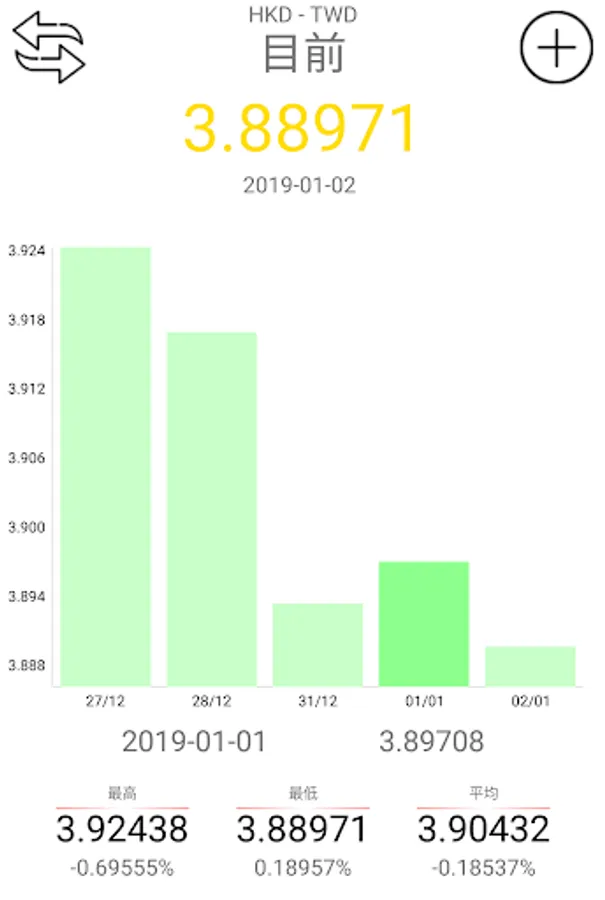Select the 01/01 bar in the chart
The image size is (605, 900).
click(423, 623)
